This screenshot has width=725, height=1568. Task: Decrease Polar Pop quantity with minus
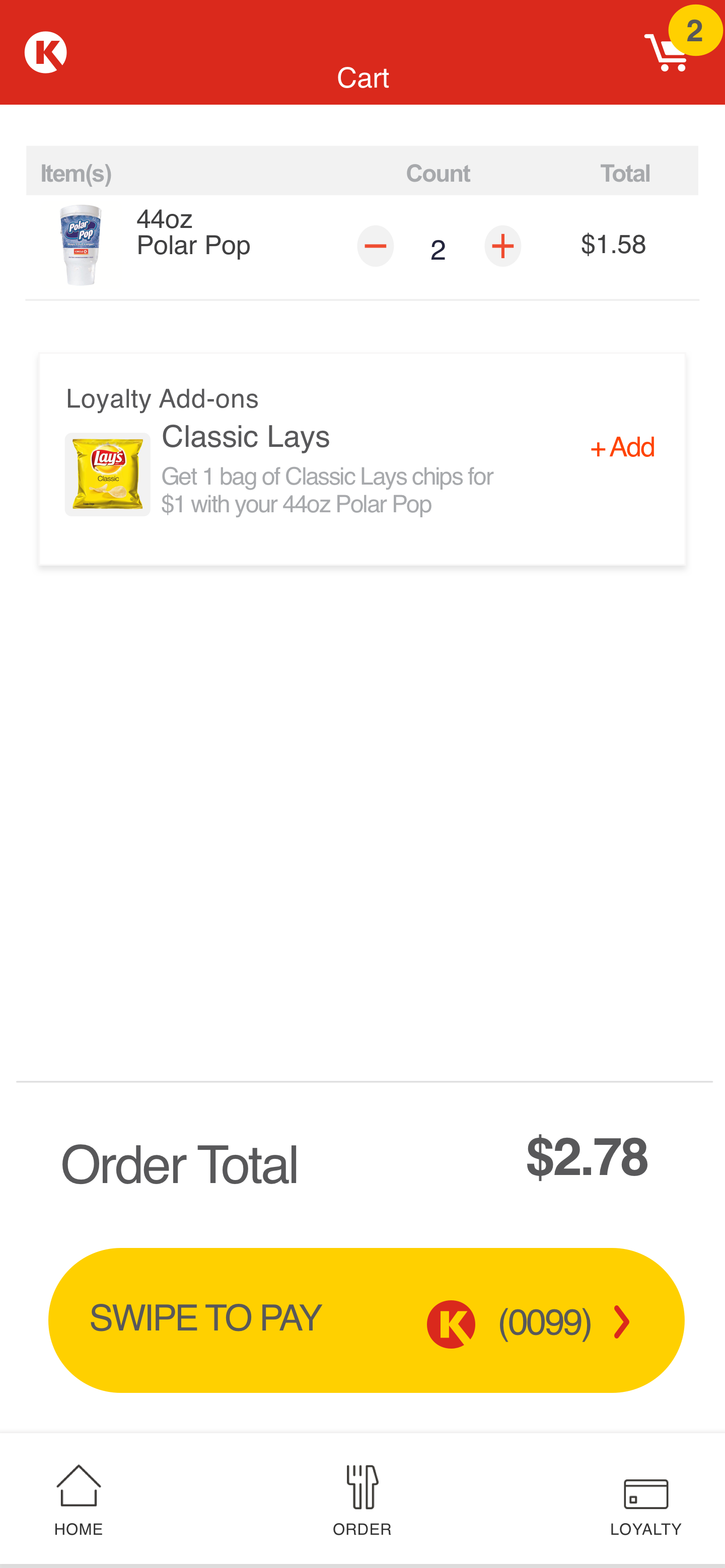pyautogui.click(x=375, y=246)
